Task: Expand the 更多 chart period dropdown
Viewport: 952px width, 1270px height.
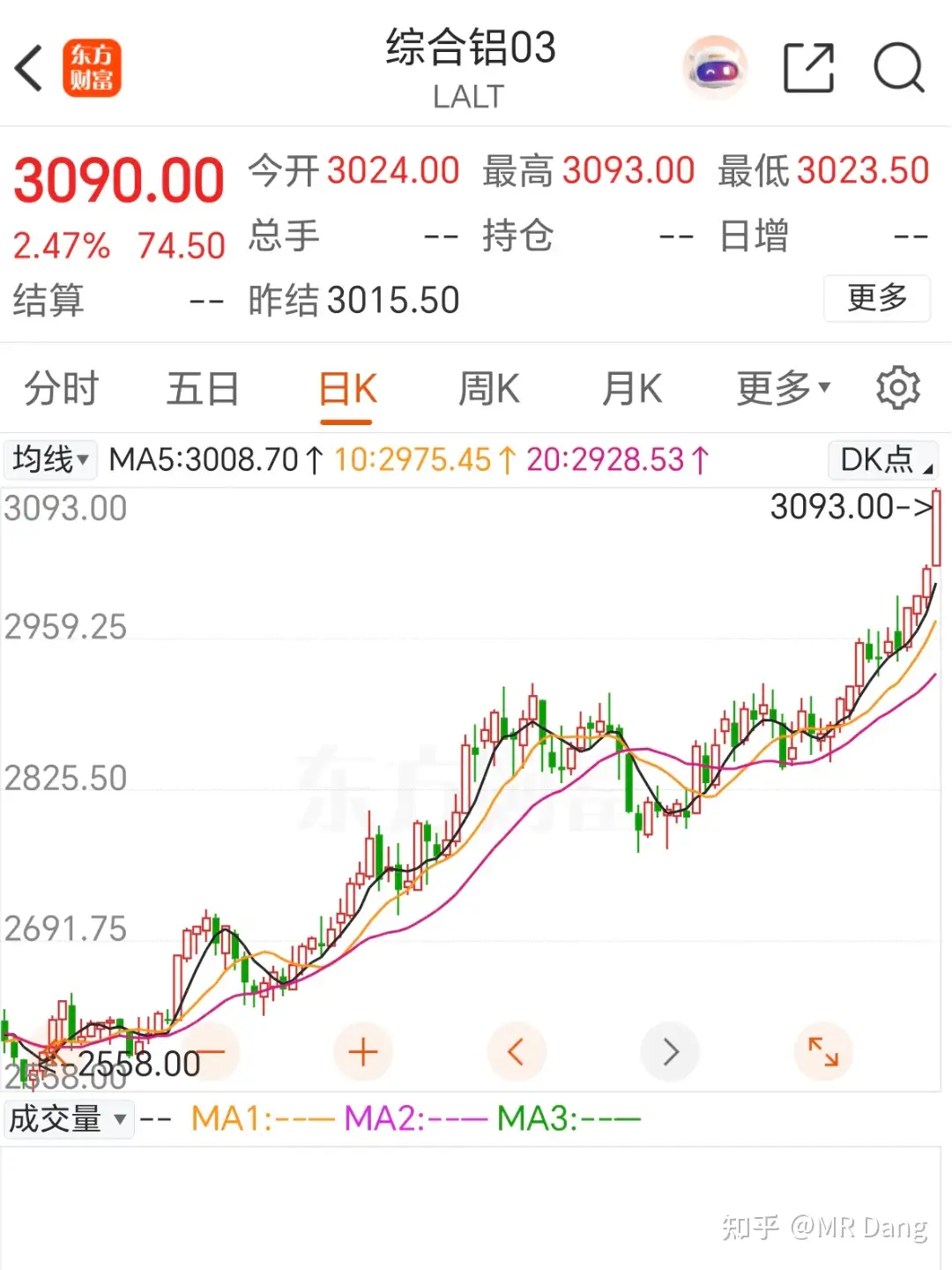Action: (780, 388)
